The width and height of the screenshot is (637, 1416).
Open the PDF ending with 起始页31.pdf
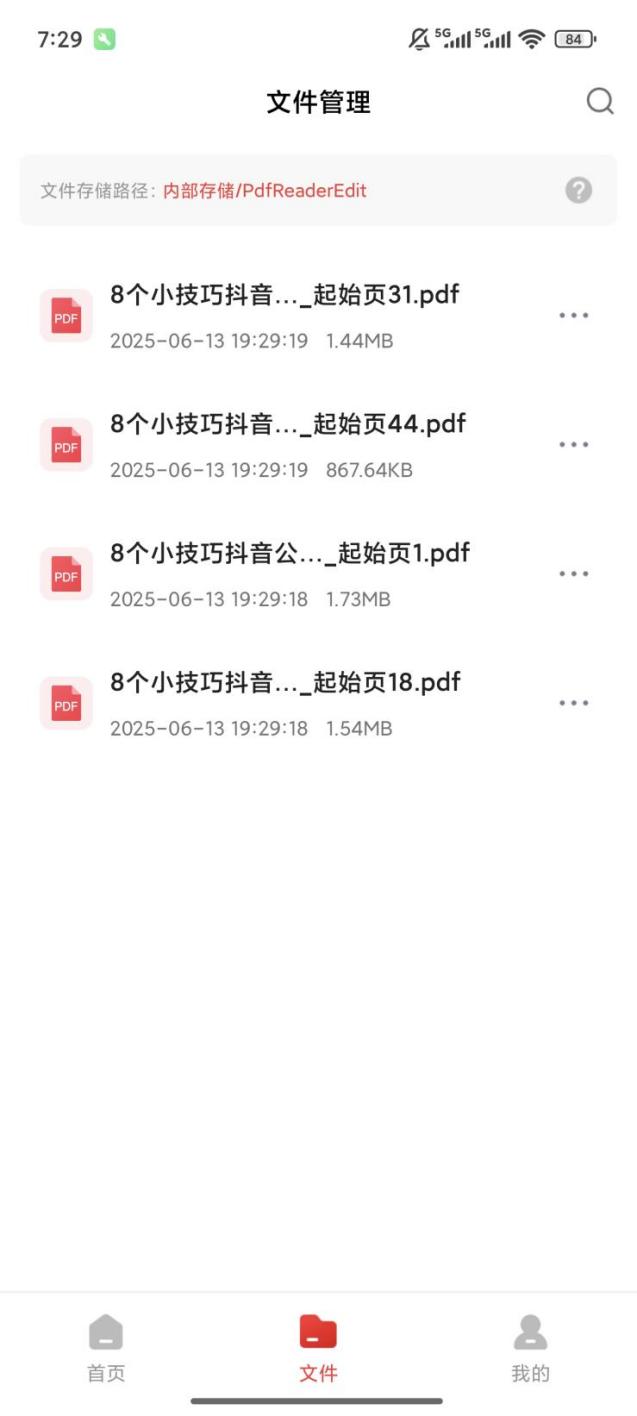click(318, 315)
